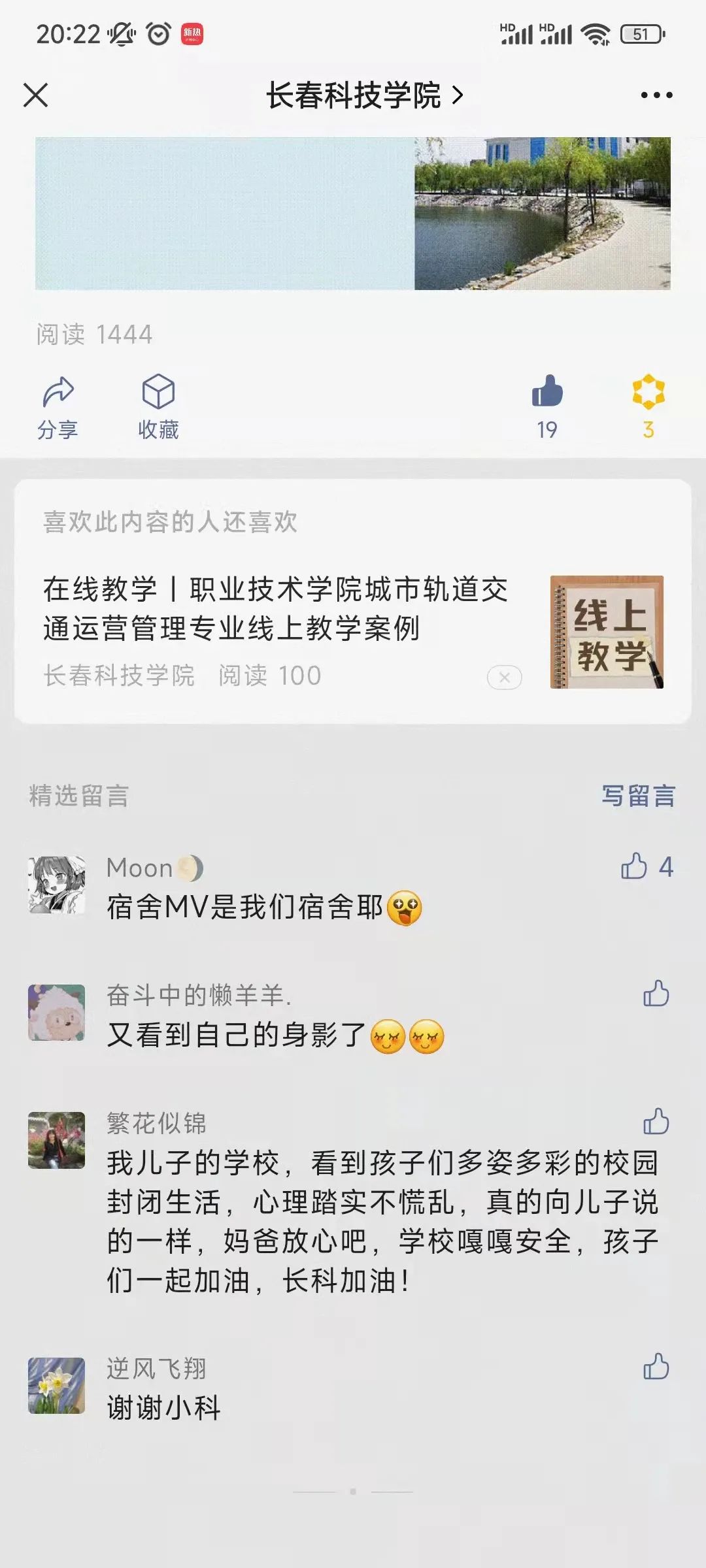706x1568 pixels.
Task: Like Moon's comment
Action: pyautogui.click(x=635, y=867)
